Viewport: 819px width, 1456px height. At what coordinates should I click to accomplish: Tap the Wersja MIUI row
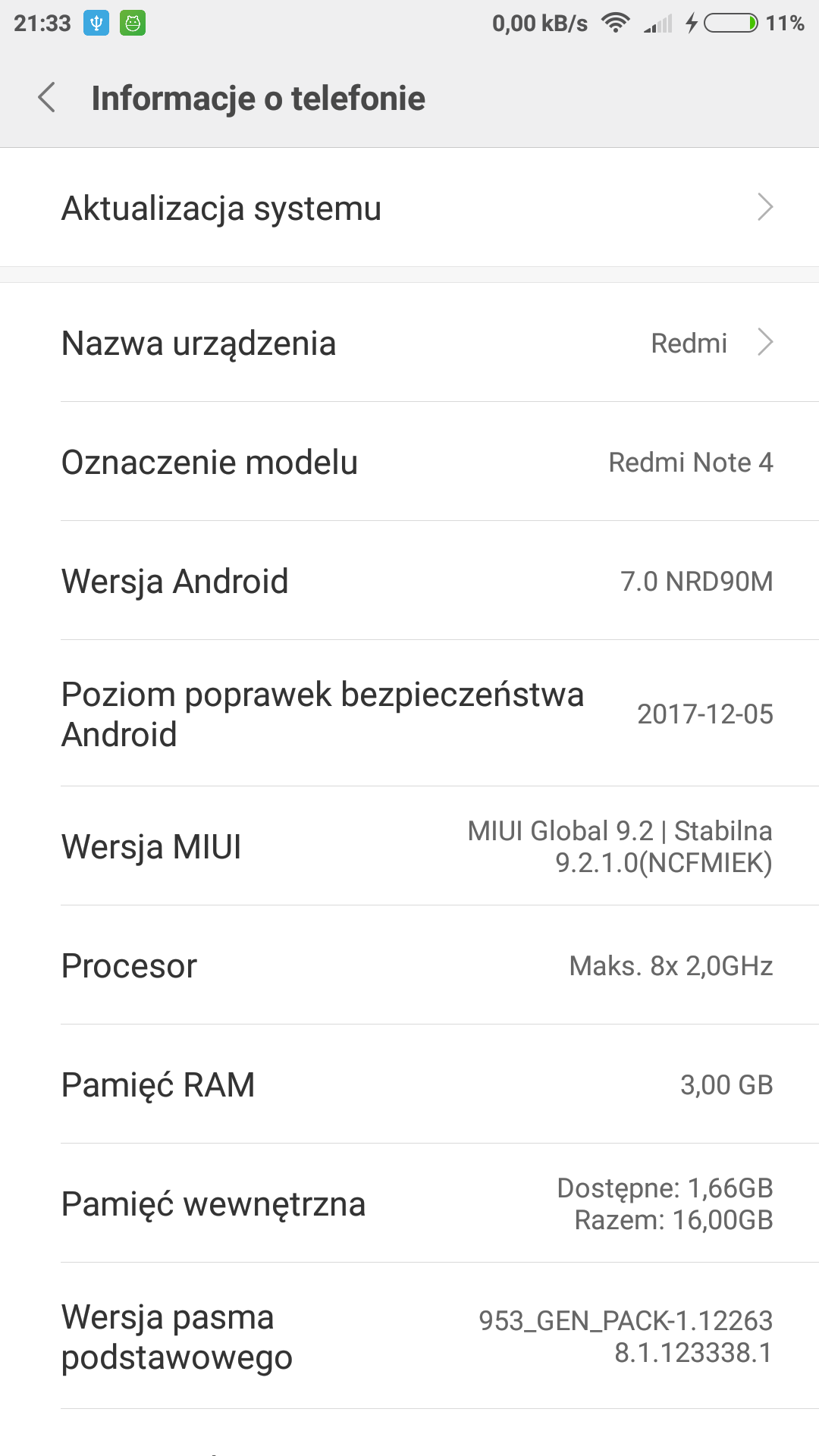click(409, 846)
